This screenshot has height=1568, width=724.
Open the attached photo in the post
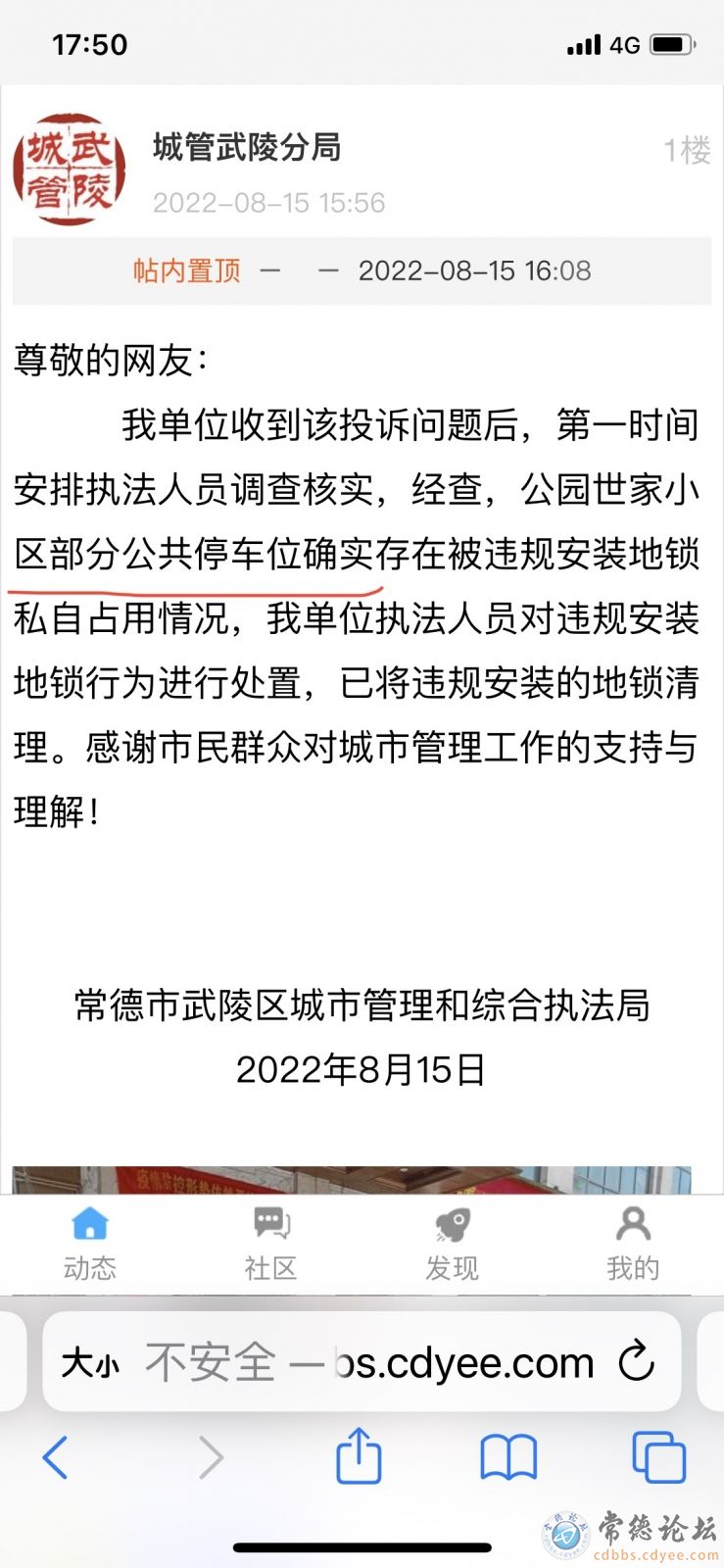point(352,1180)
